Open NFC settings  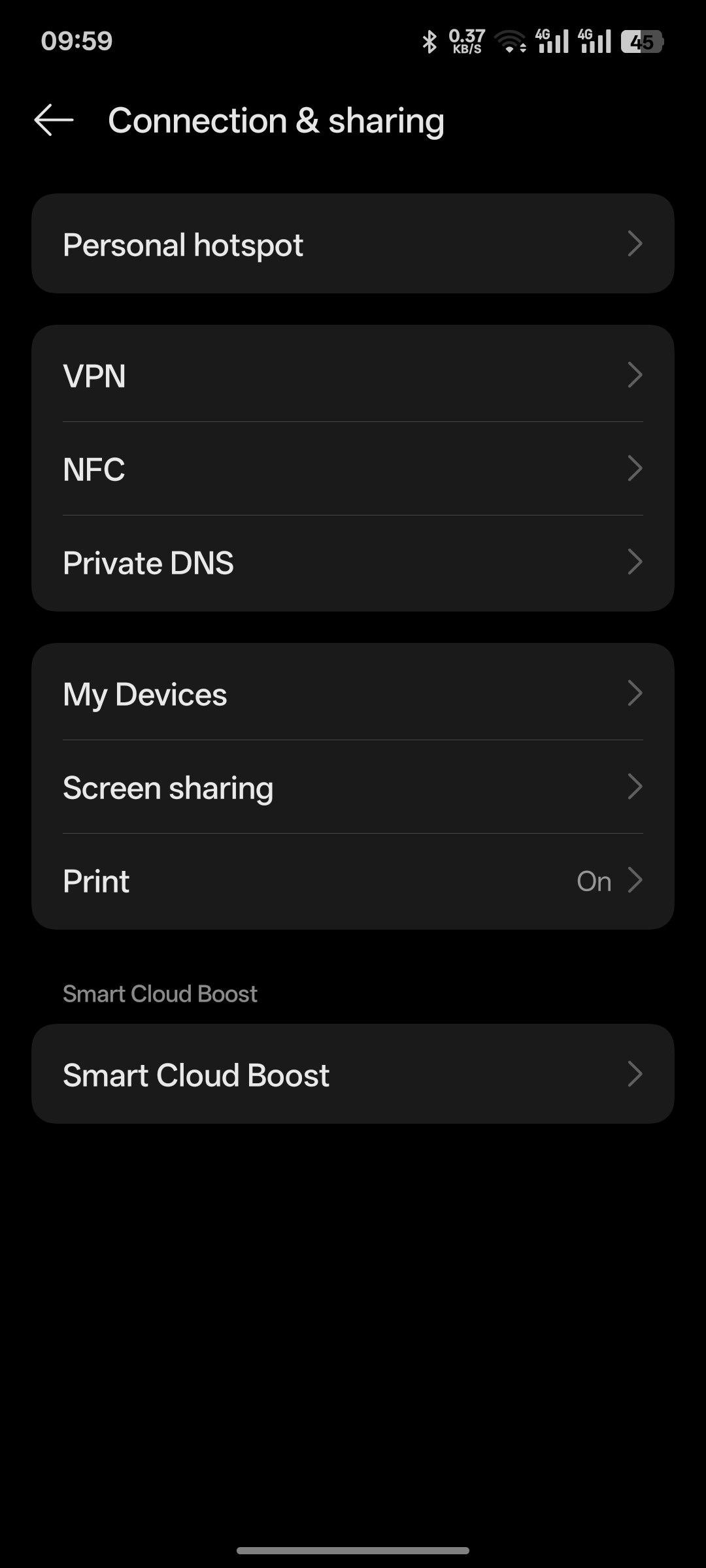(x=353, y=468)
